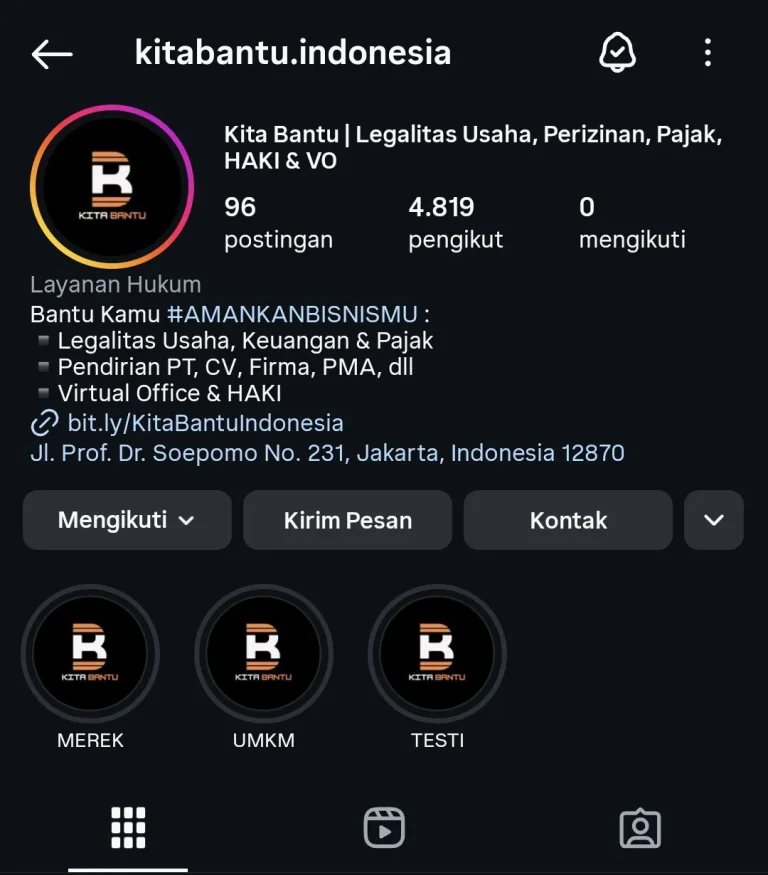Open the Jl. Prof. Dr. Soepomo address

327,453
